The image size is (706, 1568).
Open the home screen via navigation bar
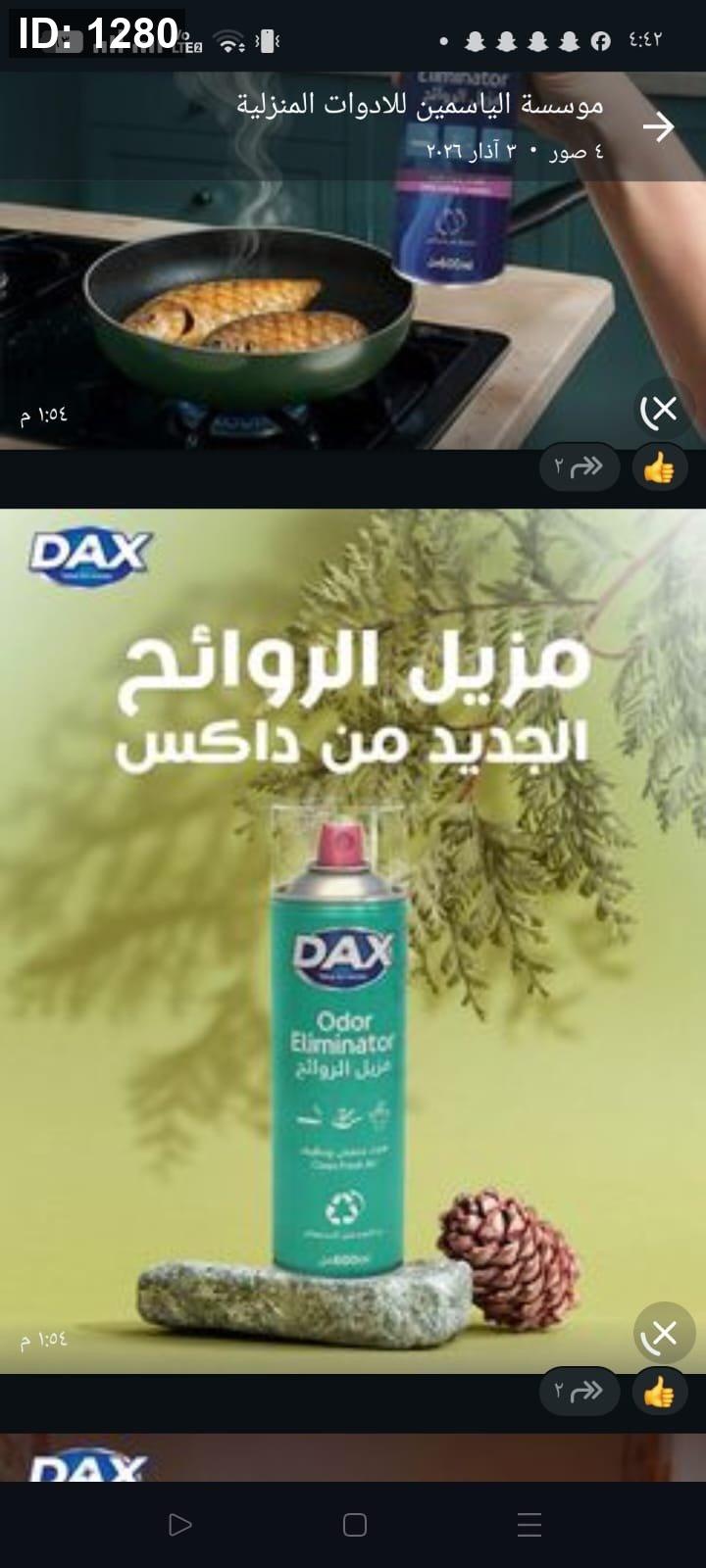pos(354,1524)
